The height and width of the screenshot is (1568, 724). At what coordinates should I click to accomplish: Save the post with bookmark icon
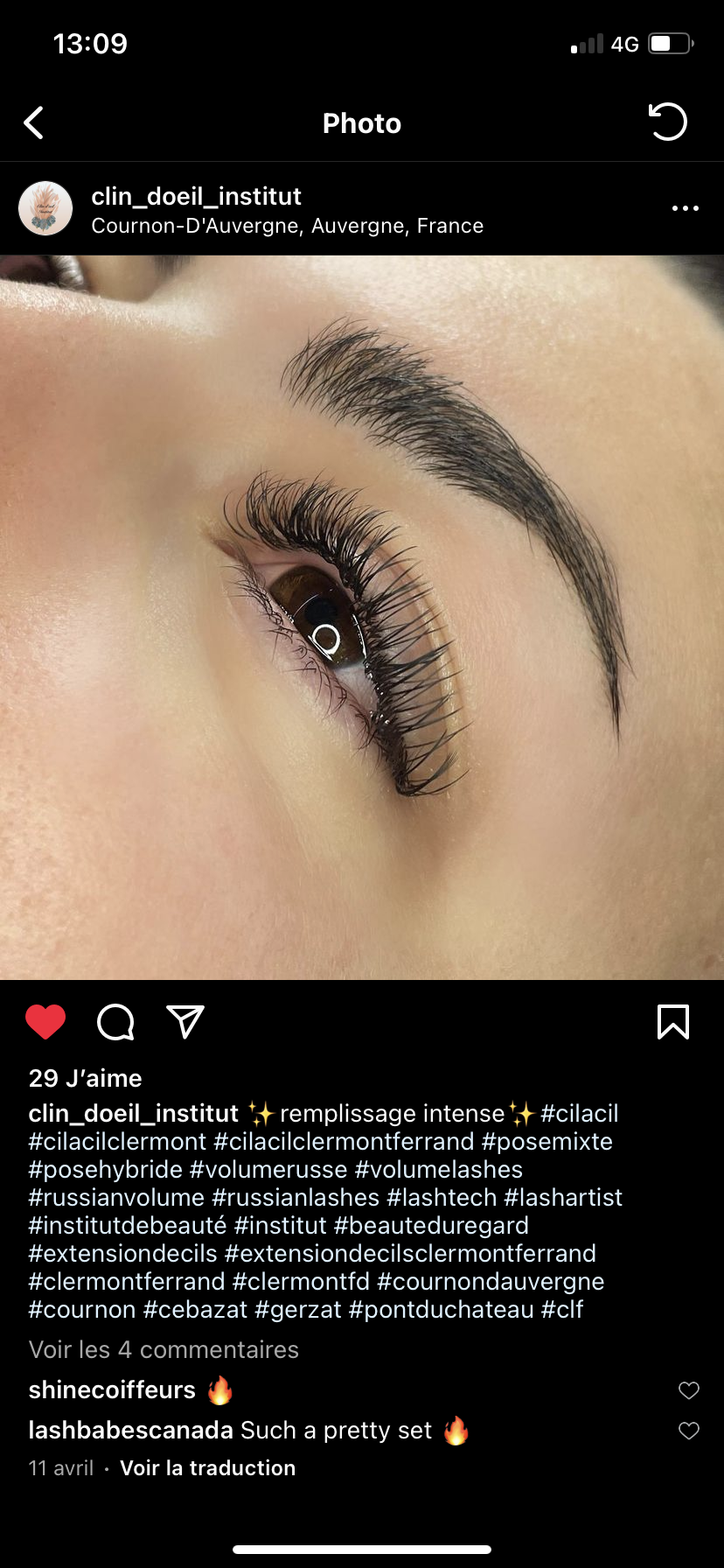pyautogui.click(x=672, y=1022)
